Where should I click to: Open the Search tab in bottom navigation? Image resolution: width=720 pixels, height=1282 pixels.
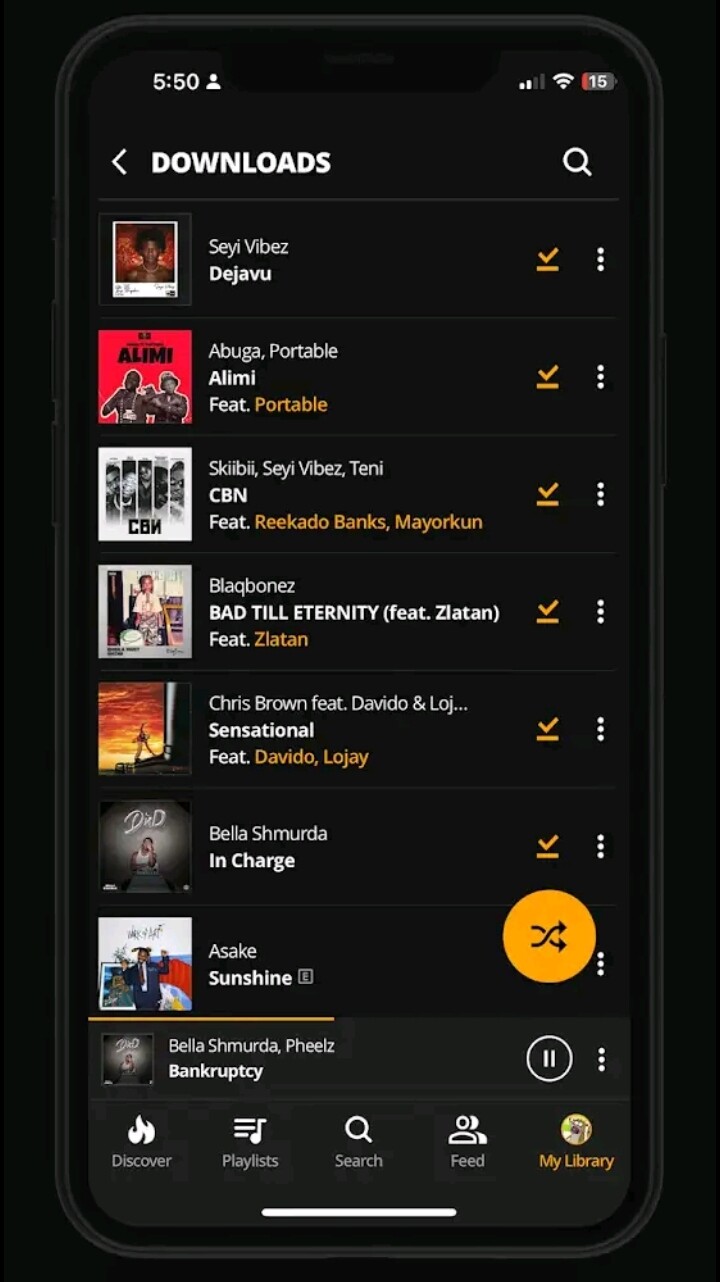[x=358, y=1142]
